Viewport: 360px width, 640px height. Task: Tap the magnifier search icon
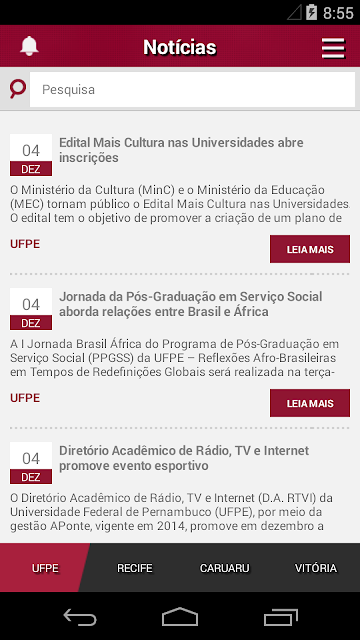click(x=18, y=89)
